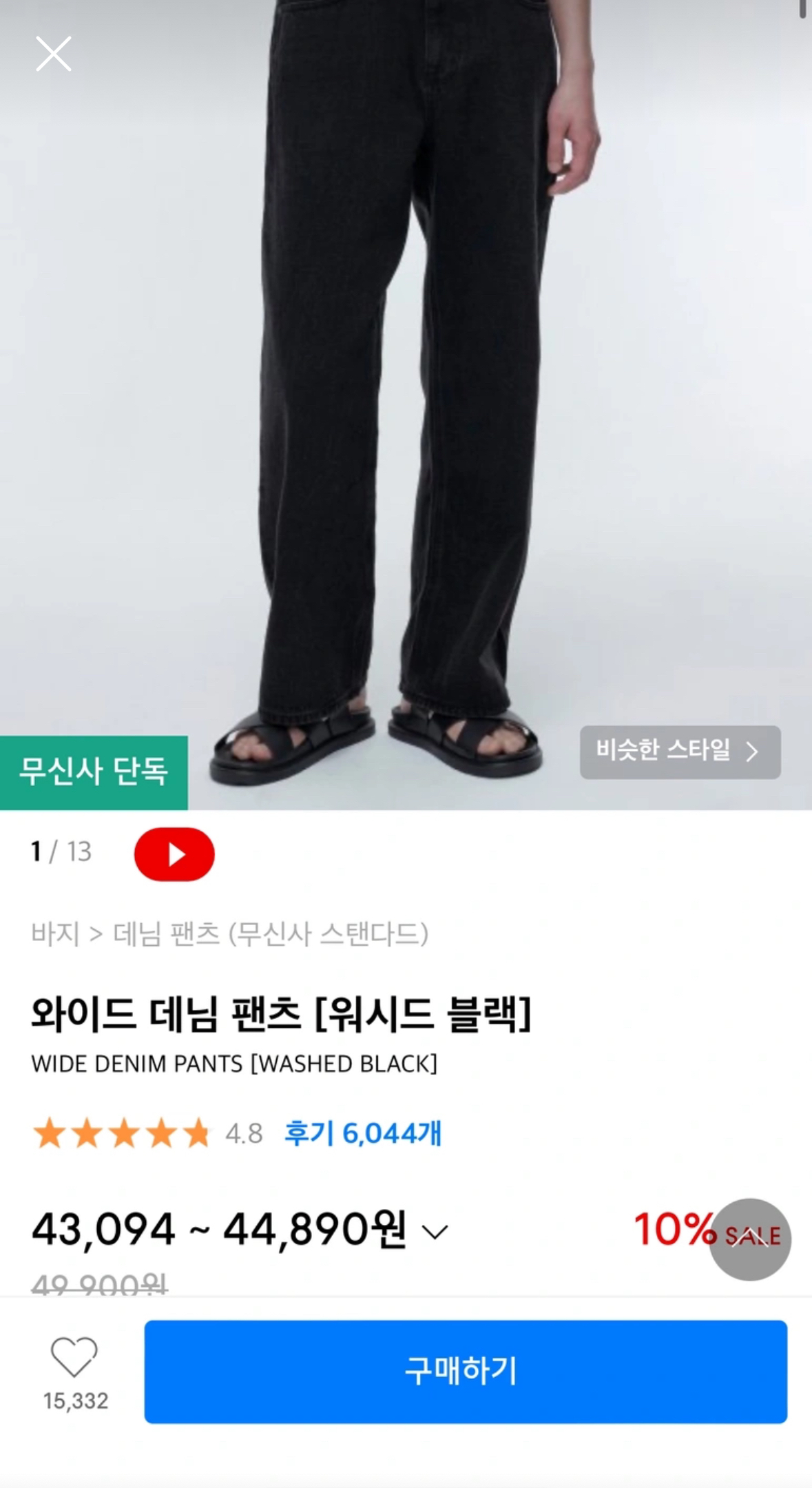Open the wide denim pants main image
The width and height of the screenshot is (812, 1488).
(x=406, y=386)
